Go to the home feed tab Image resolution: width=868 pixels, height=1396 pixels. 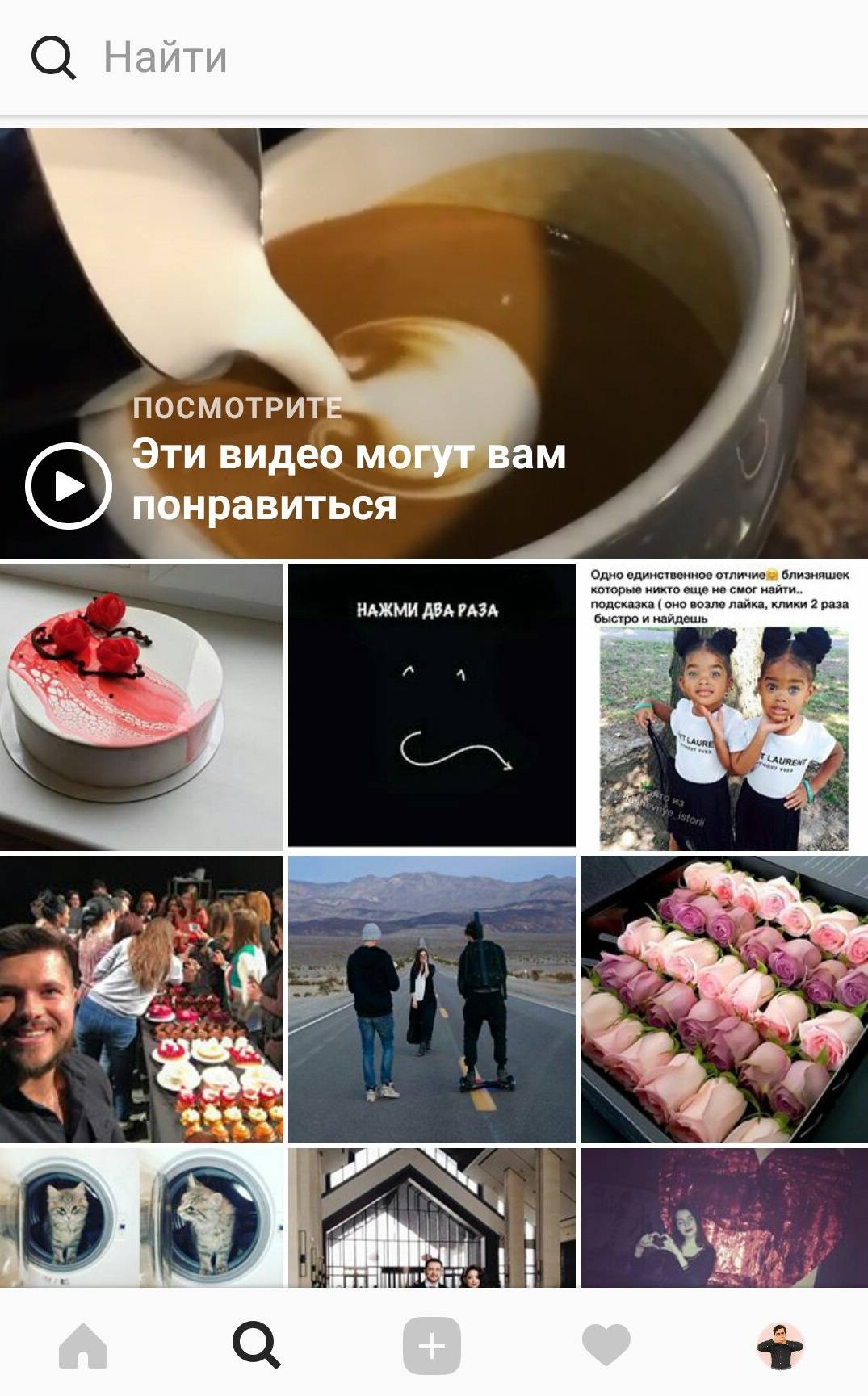[x=83, y=1346]
